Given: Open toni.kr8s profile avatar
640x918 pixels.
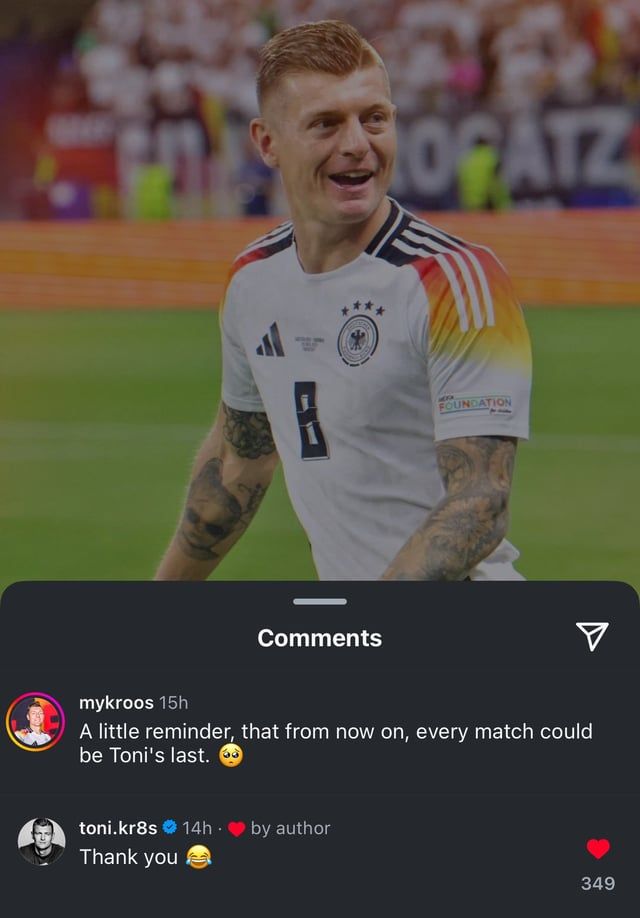Looking at the screenshot, I should tap(41, 841).
